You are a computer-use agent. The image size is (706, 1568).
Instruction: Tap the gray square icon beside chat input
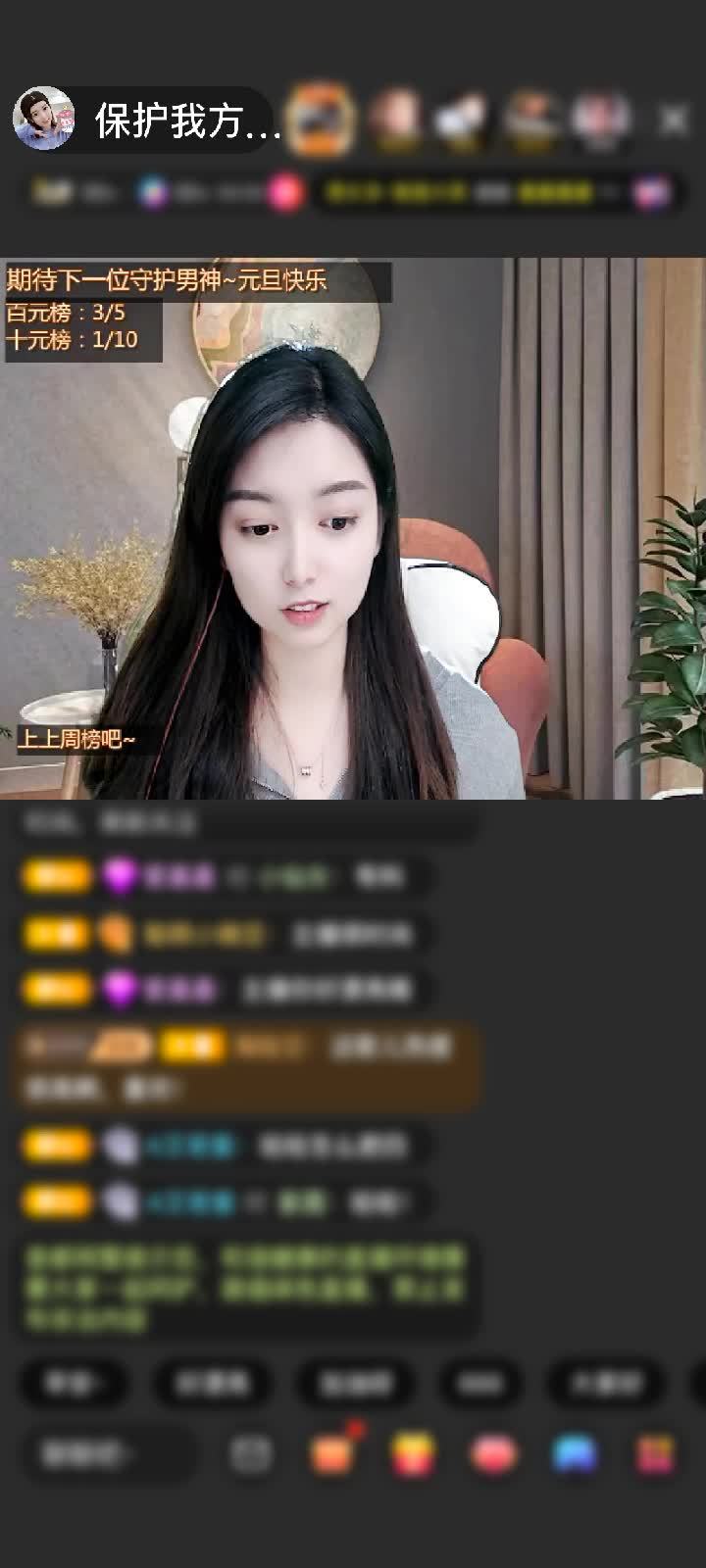click(251, 1454)
